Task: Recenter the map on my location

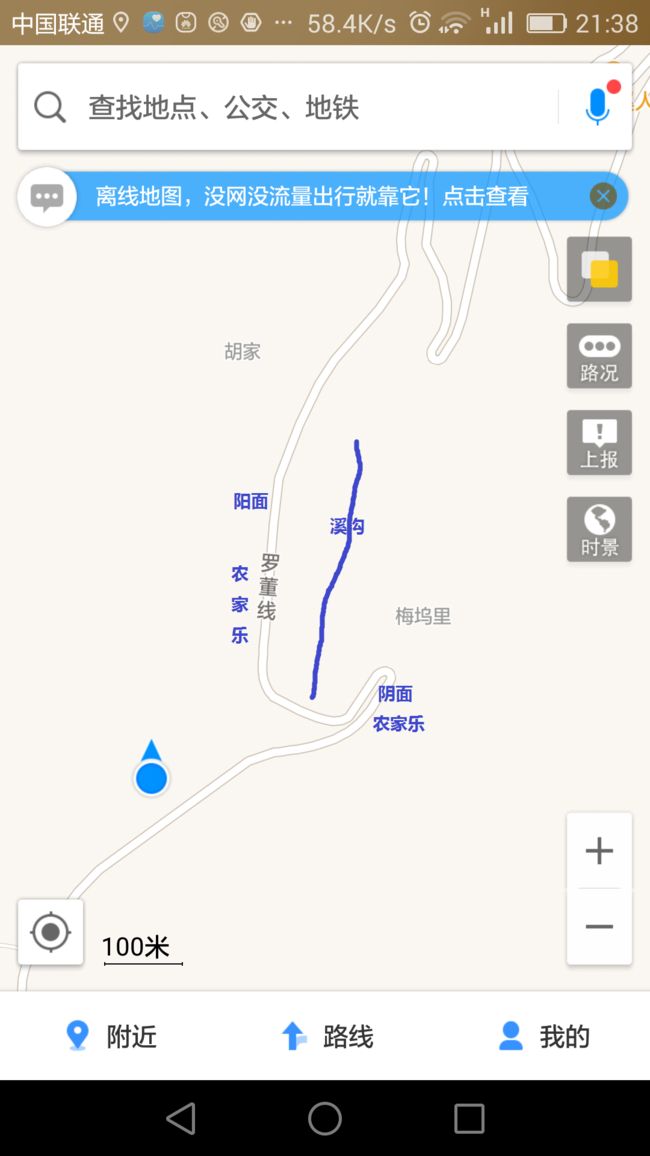Action: [x=51, y=932]
